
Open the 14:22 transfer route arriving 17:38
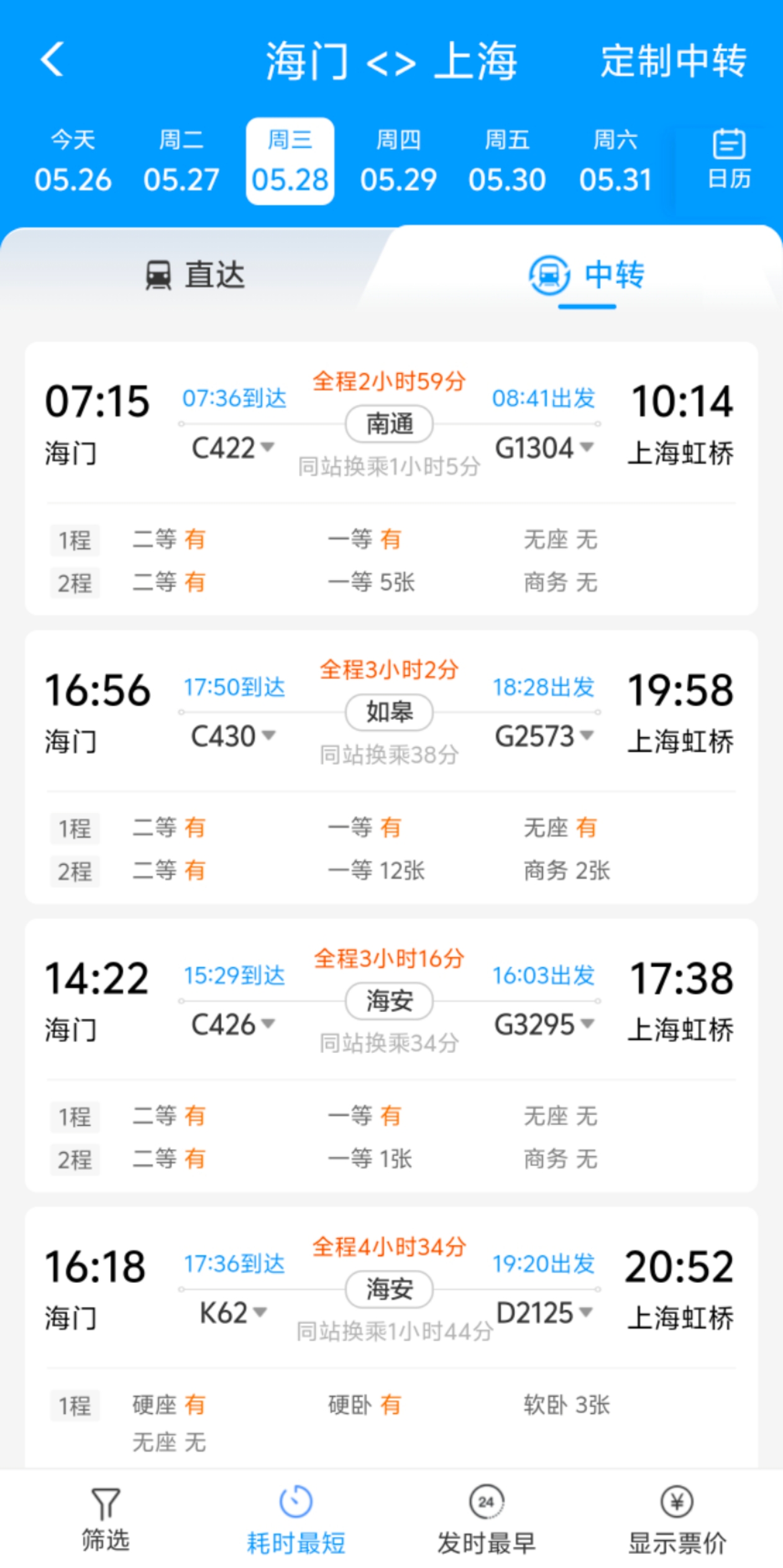(390, 1000)
